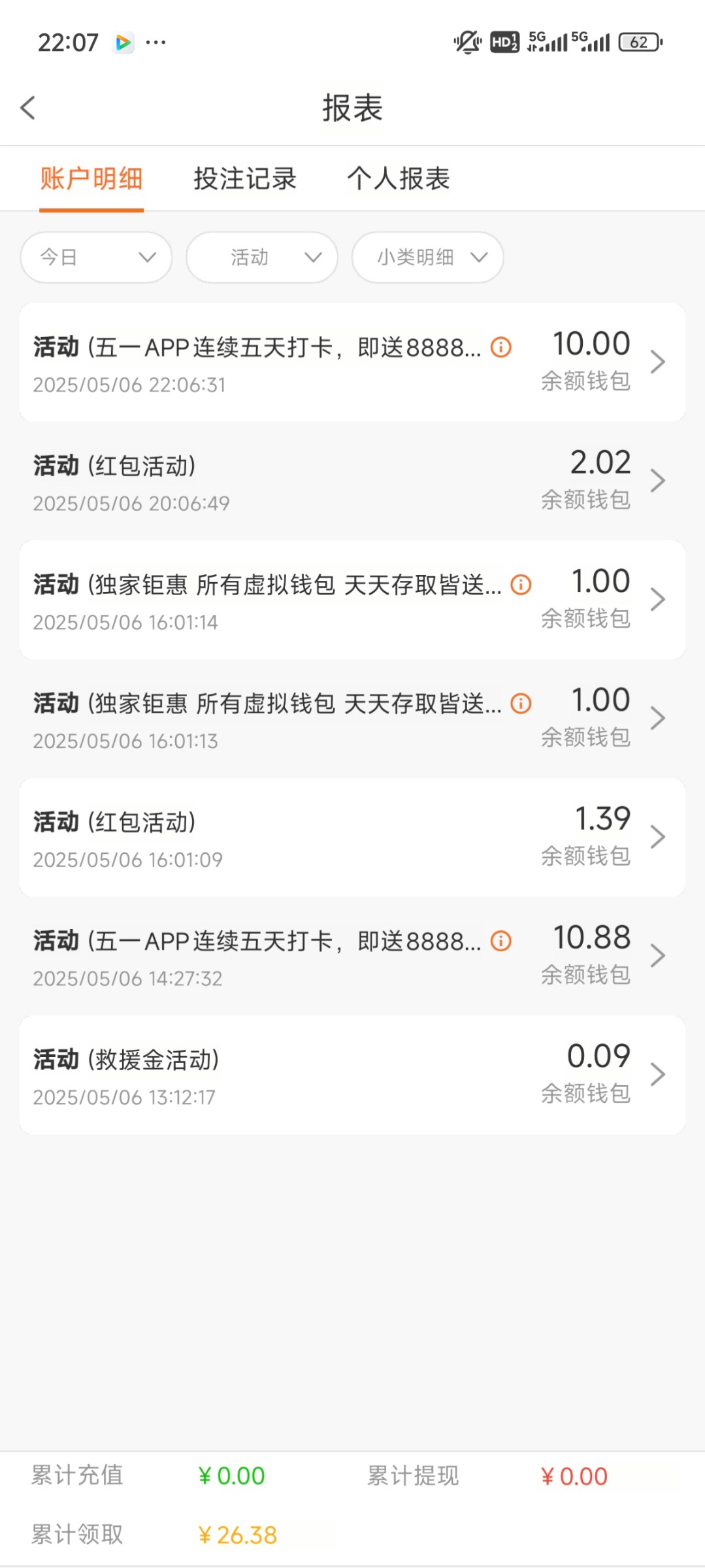Expand the 小类明细 dropdown

tap(427, 257)
